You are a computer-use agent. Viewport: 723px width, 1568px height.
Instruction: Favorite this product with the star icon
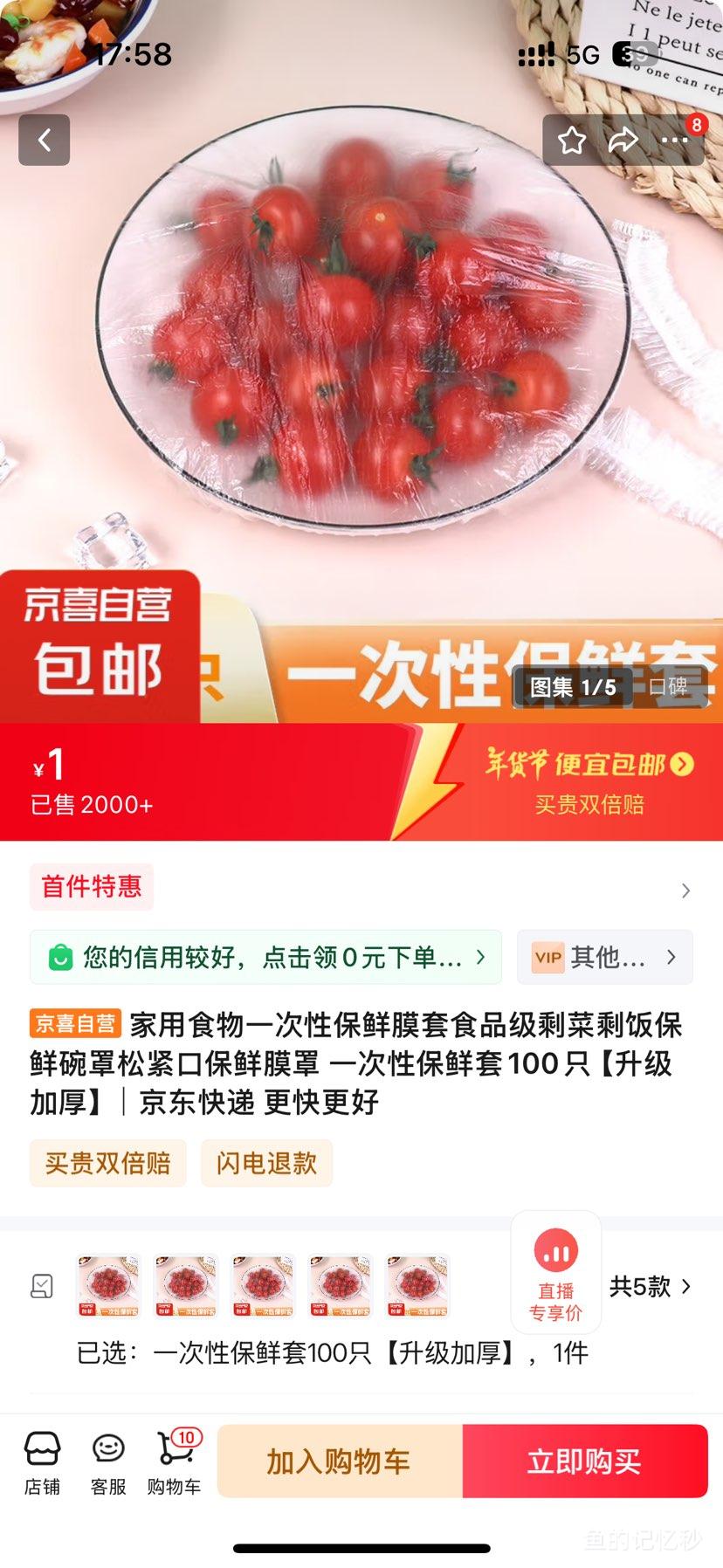point(572,140)
